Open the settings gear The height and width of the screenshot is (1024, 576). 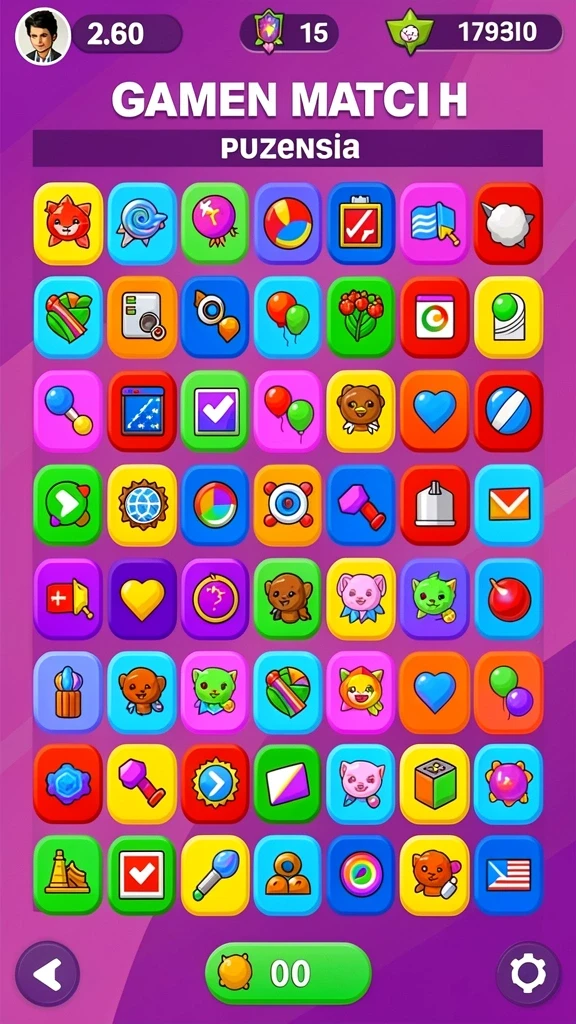pos(528,974)
